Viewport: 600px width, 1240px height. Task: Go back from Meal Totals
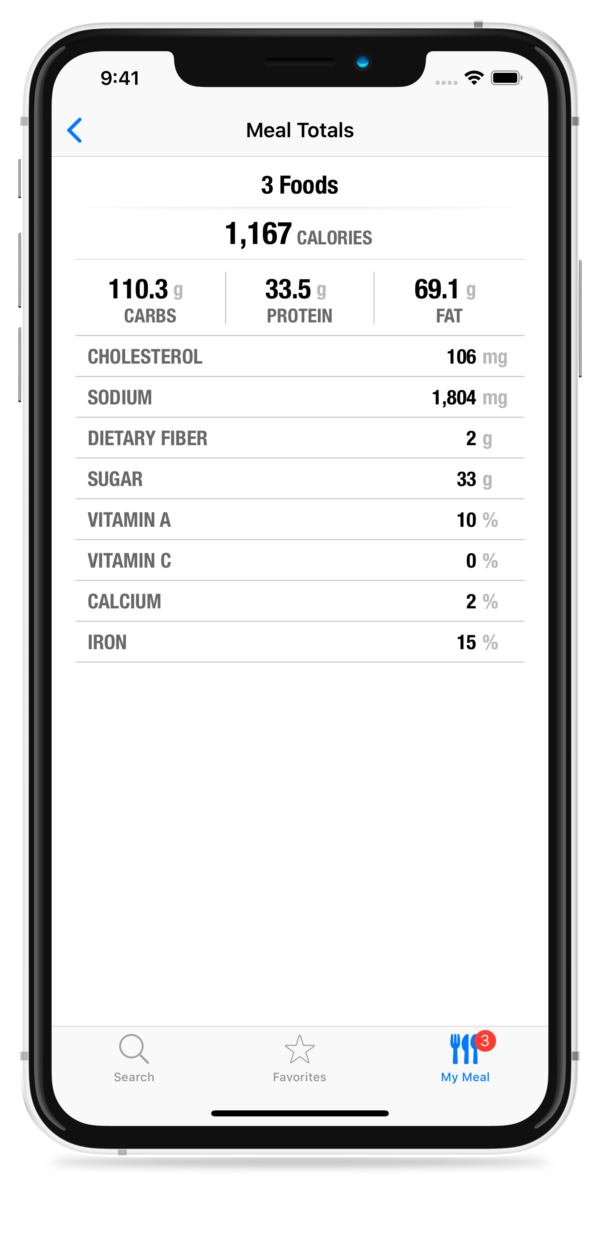tap(74, 130)
